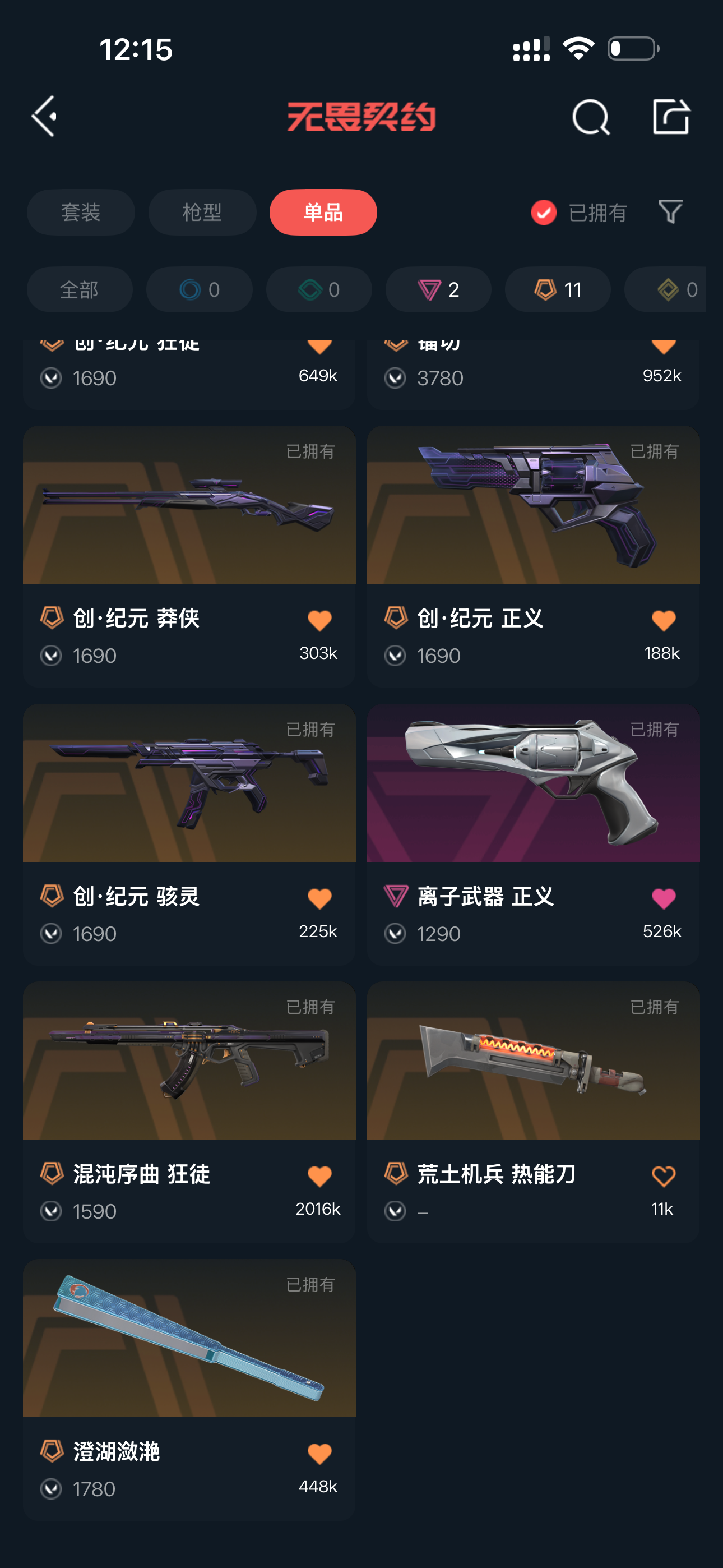Filter by the pink tier chip showing 2
This screenshot has width=723, height=1568.
(x=438, y=290)
